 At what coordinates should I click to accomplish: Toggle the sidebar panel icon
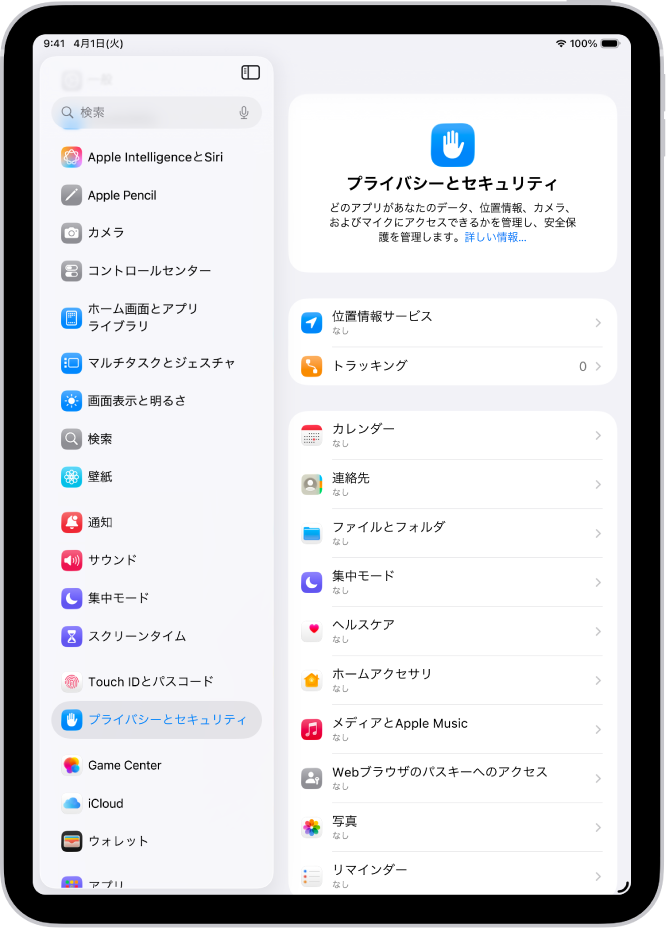pyautogui.click(x=251, y=72)
